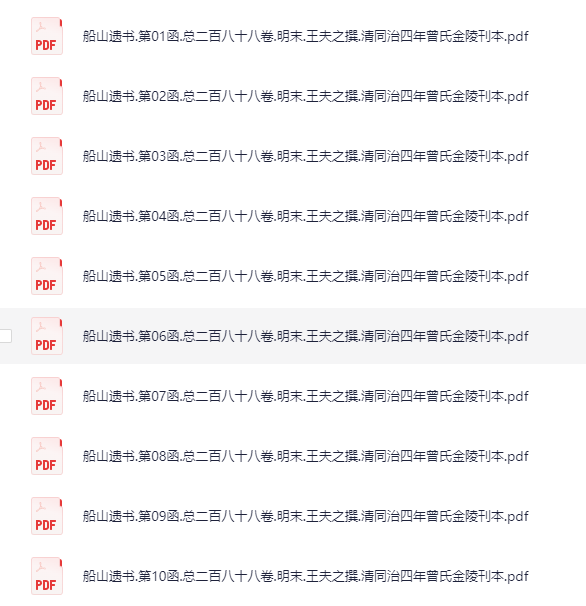Open the 船山遗书 第02函 PDF file
586x606 pixels.
(305, 96)
